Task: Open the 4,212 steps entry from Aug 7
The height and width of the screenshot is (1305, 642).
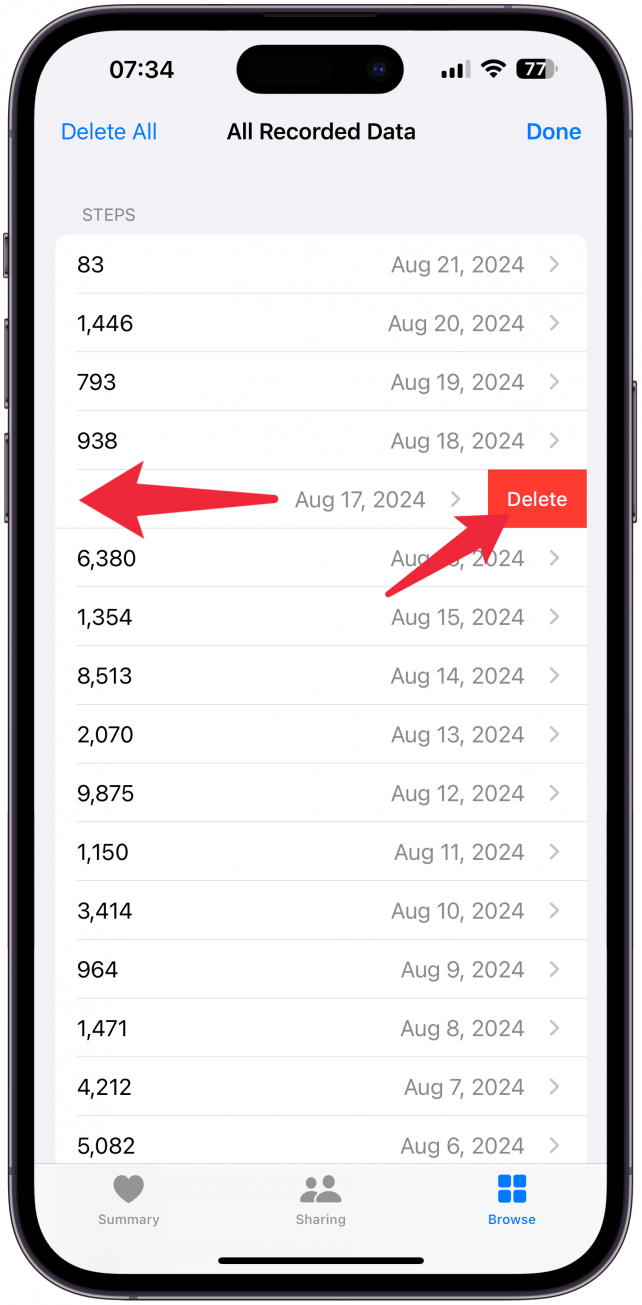Action: coord(320,1087)
